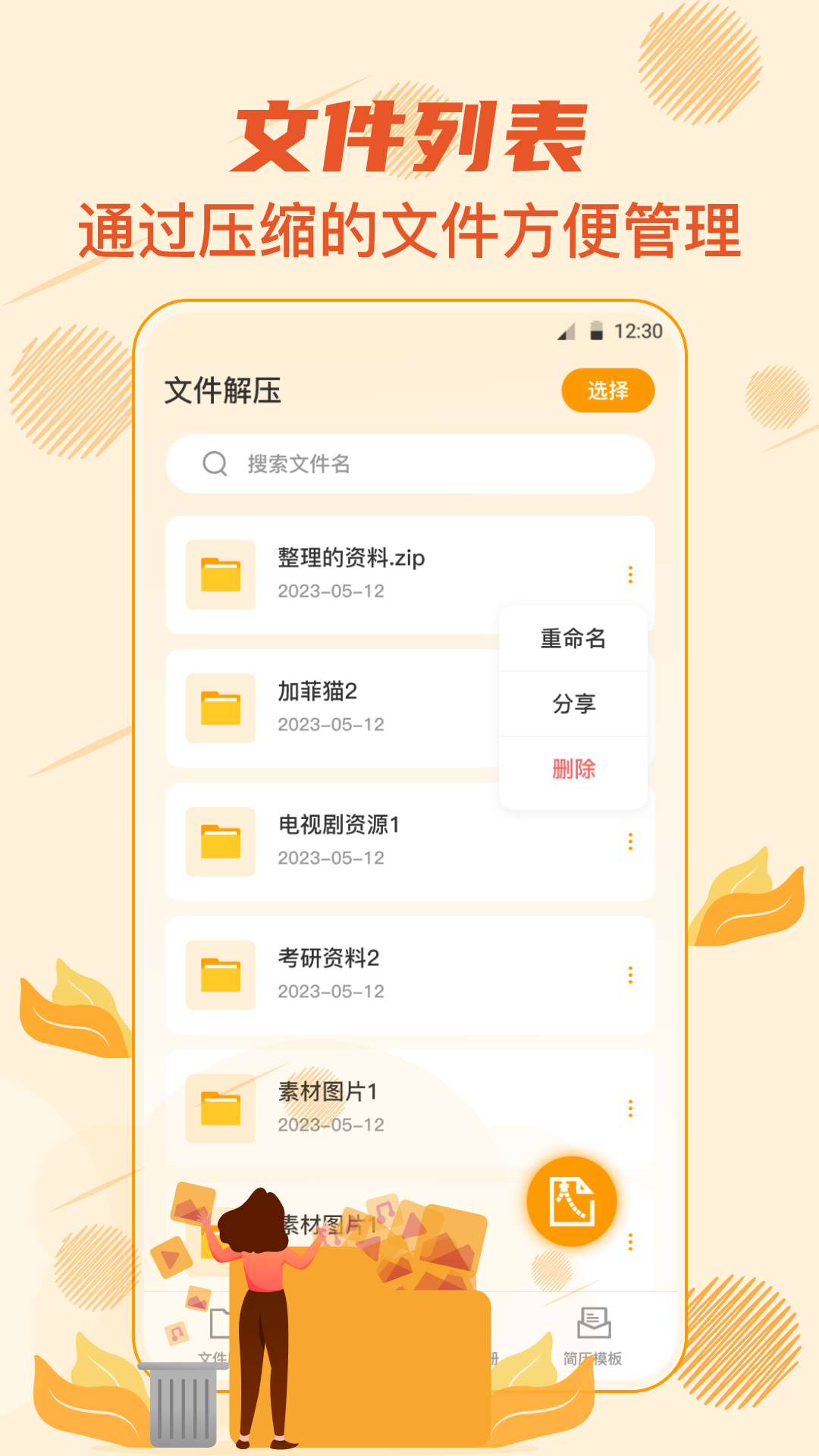Viewport: 819px width, 1456px height.
Task: Choose 分享 in the open context menu
Action: [574, 704]
